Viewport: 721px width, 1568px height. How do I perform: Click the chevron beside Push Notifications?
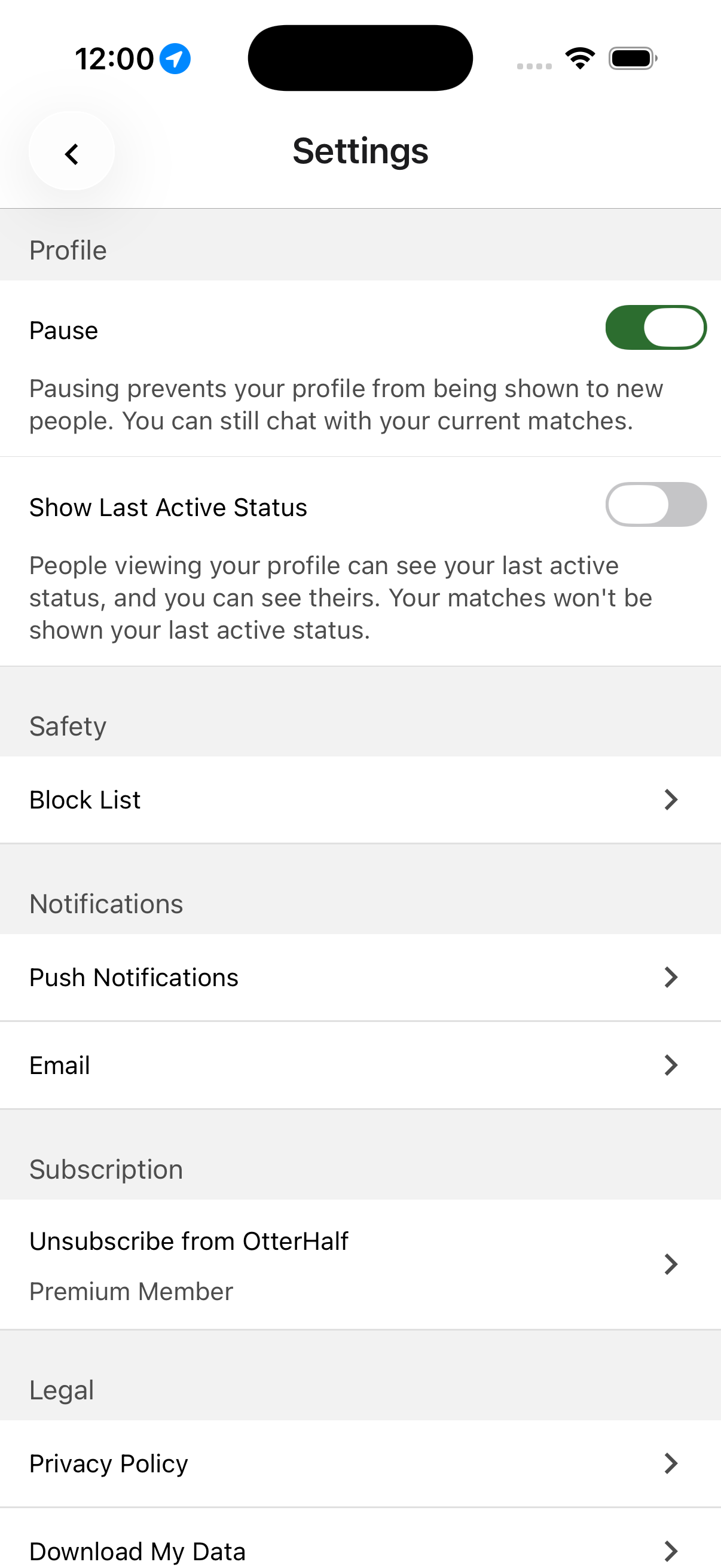point(670,977)
